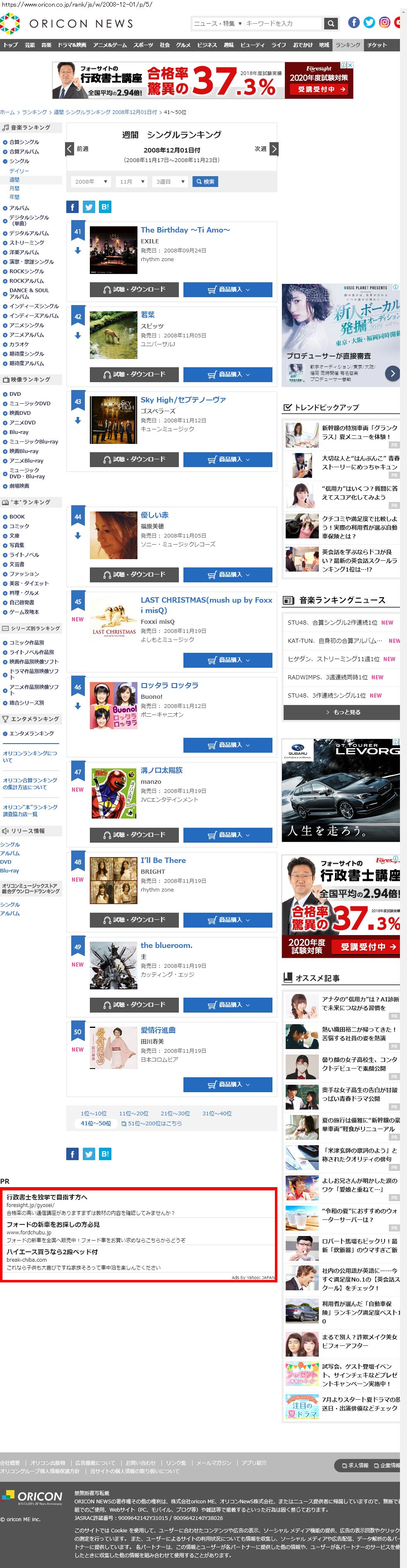Screen dimensions: 407x1568
Task: Open 商品購入 for 愛情行進曲
Action: click(x=228, y=1084)
